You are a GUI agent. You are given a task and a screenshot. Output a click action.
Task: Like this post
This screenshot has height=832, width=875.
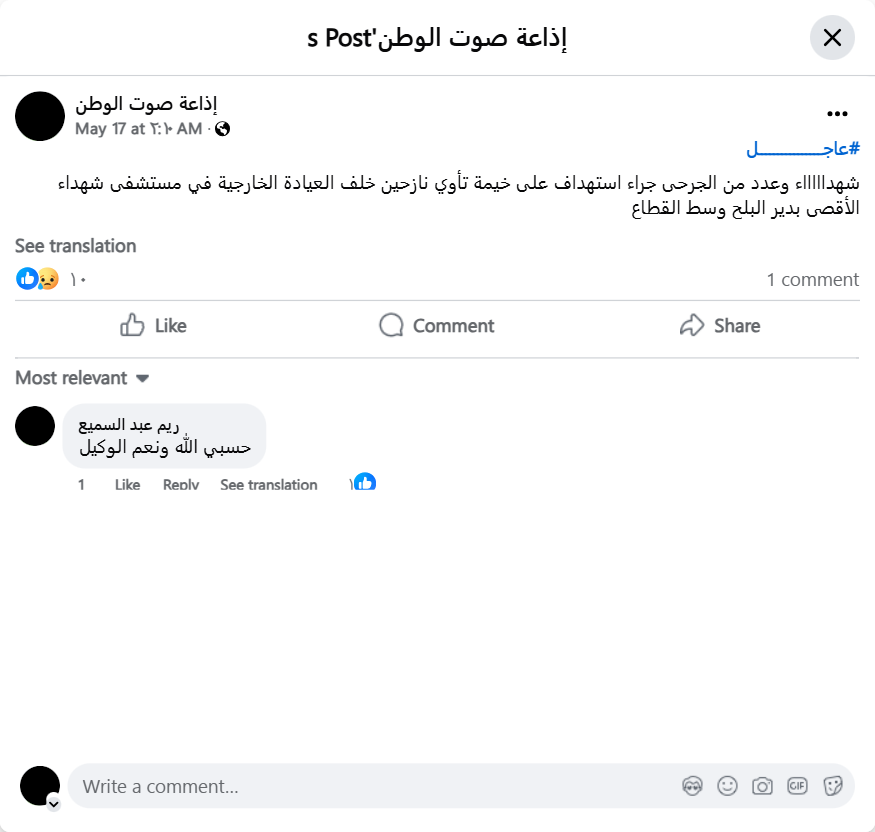click(x=153, y=326)
